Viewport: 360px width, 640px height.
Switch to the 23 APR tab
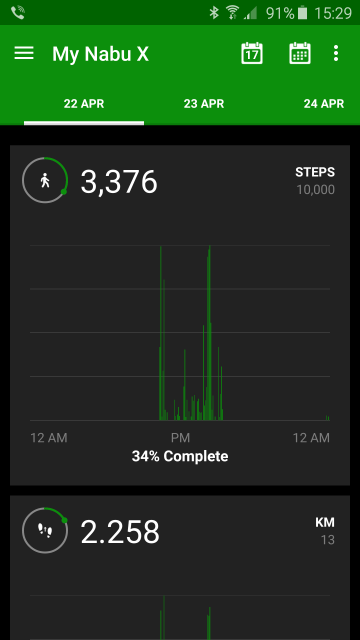[x=204, y=104]
